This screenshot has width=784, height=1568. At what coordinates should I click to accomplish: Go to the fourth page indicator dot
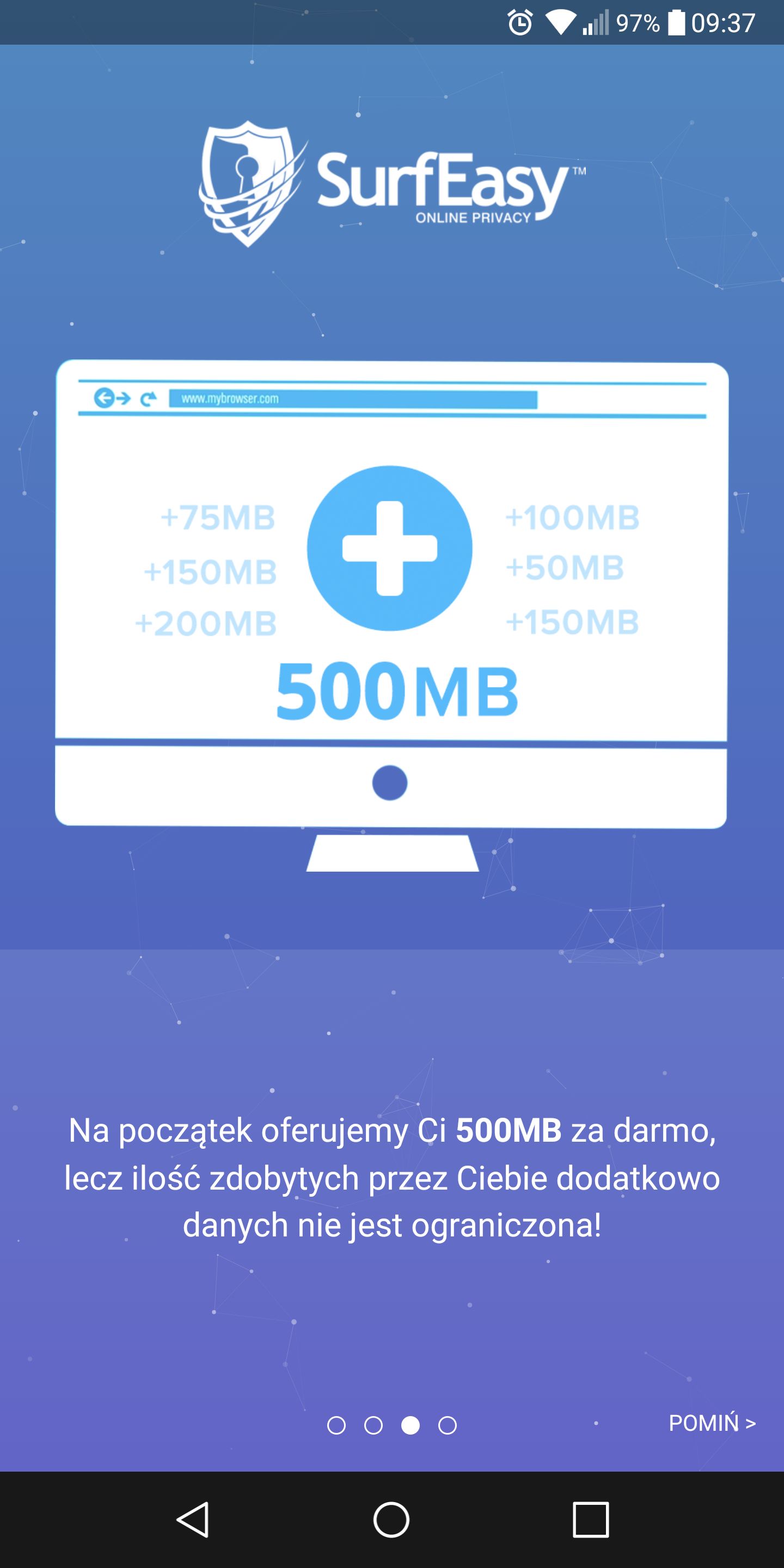tap(448, 1425)
